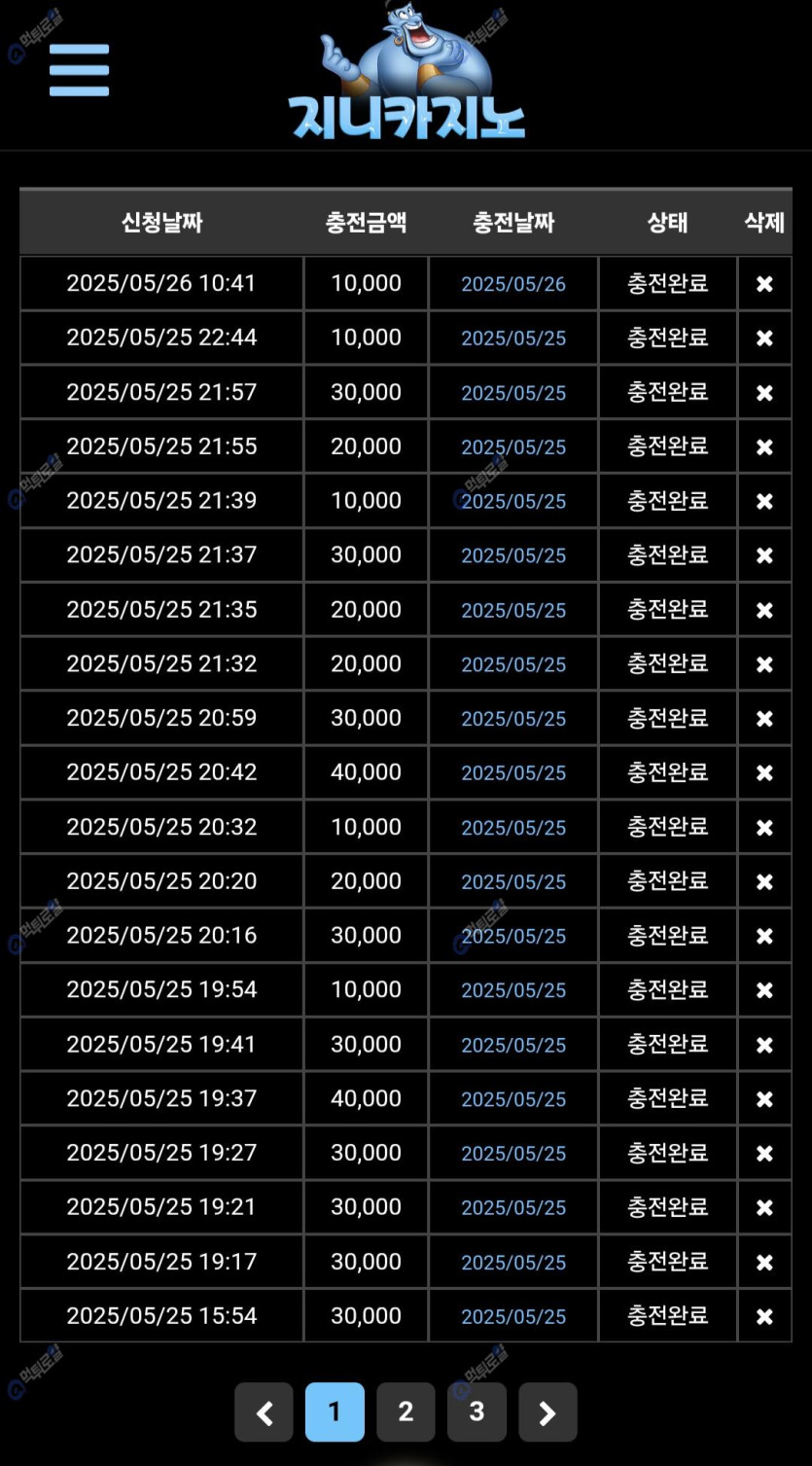Go to page 2
The height and width of the screenshot is (1466, 812).
coord(406,1412)
